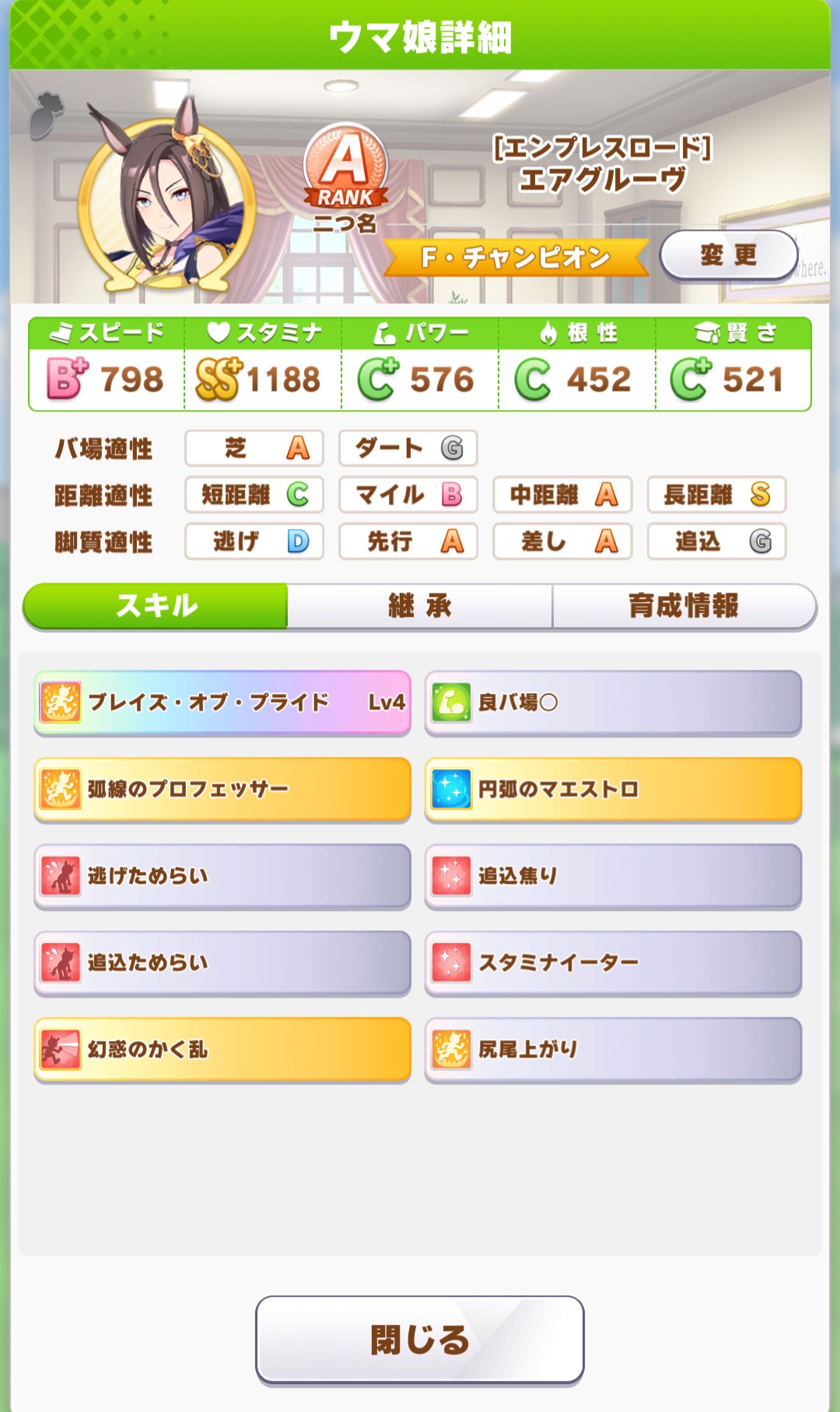This screenshot has height=1412, width=840.
Task: View the 追込焦り skill
Action: (613, 876)
